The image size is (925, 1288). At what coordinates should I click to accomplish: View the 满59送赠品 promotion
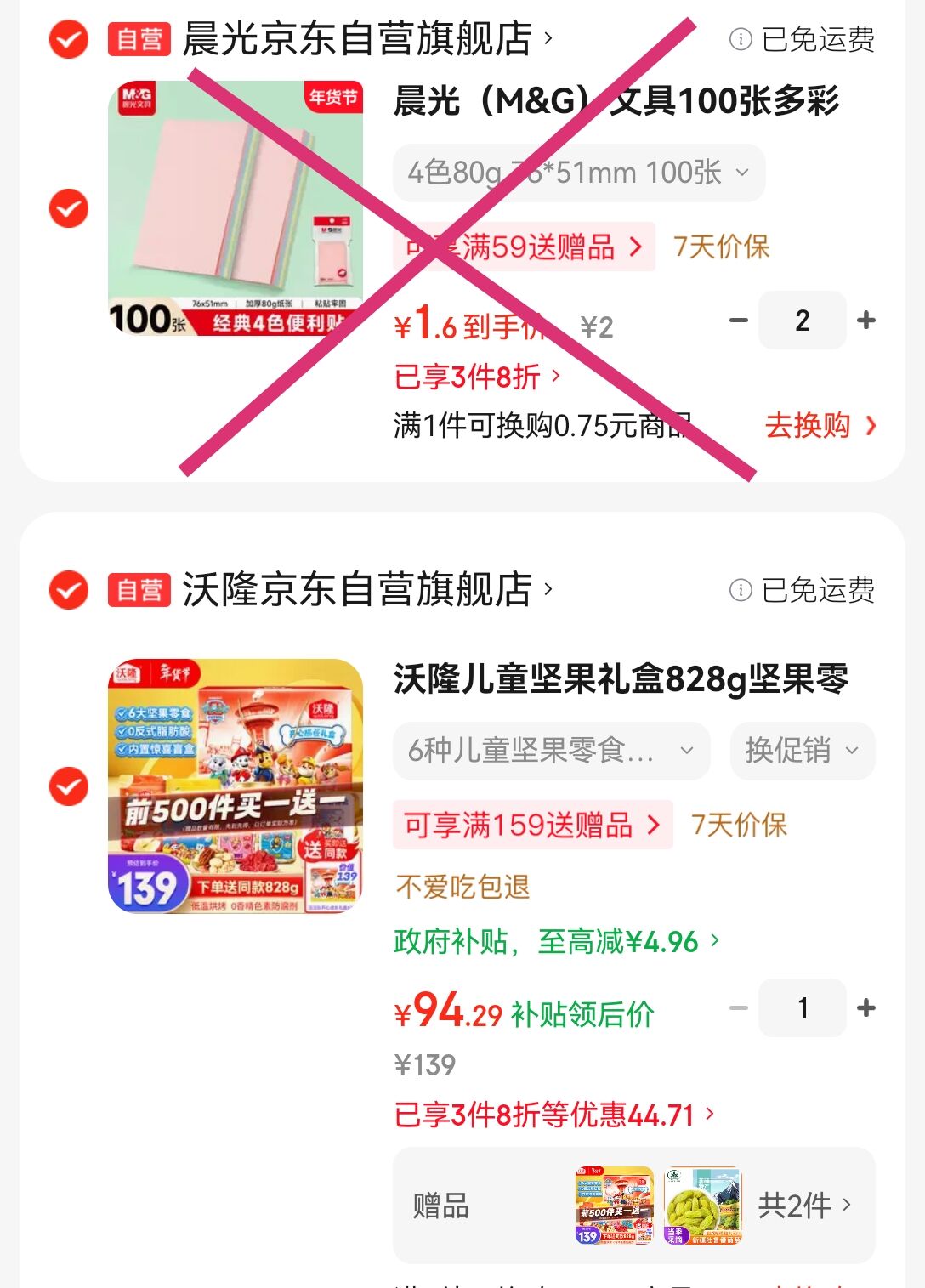point(524,247)
